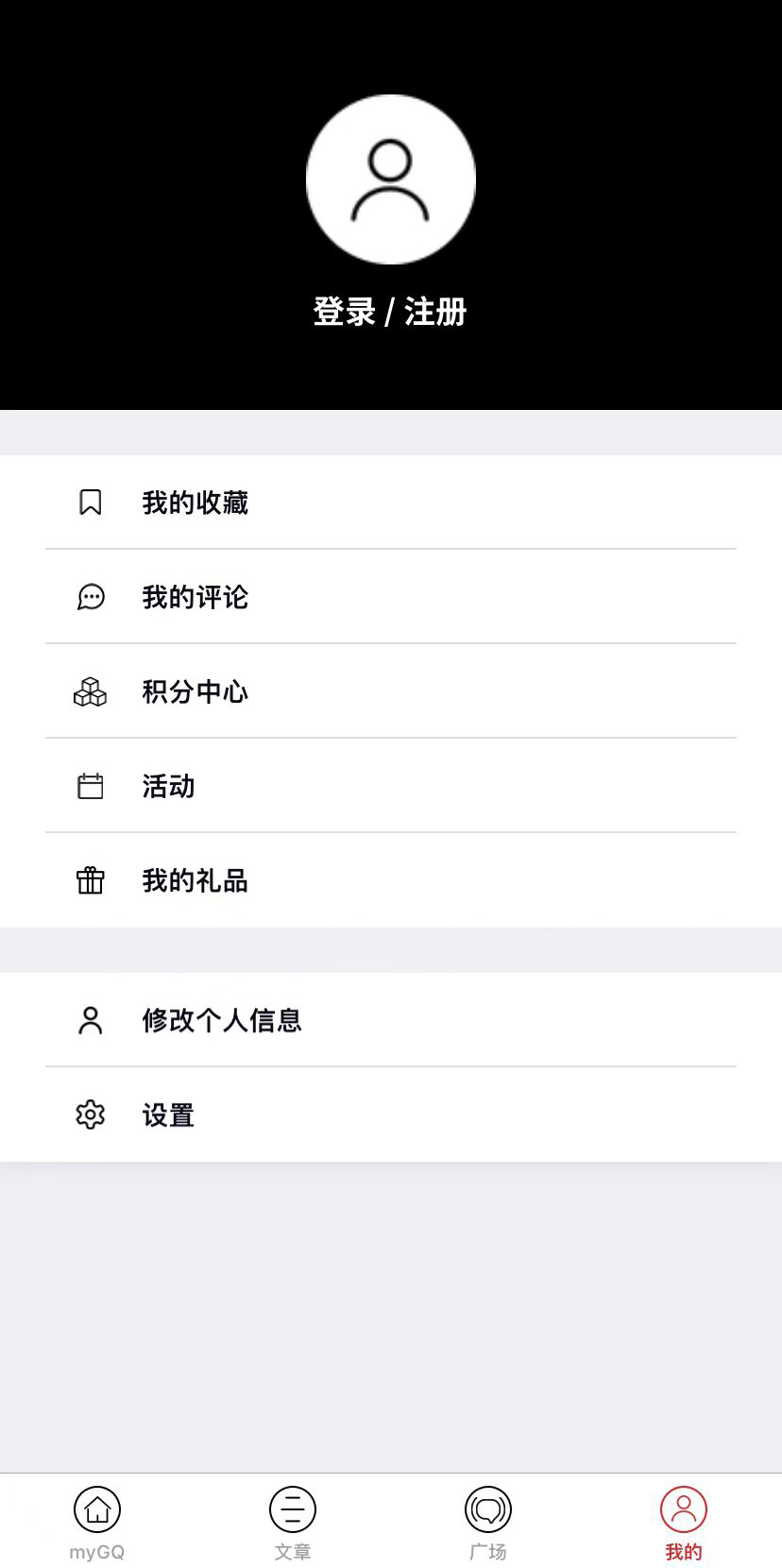Click the calendar icon next to 活动
782x1568 pixels.
point(90,785)
